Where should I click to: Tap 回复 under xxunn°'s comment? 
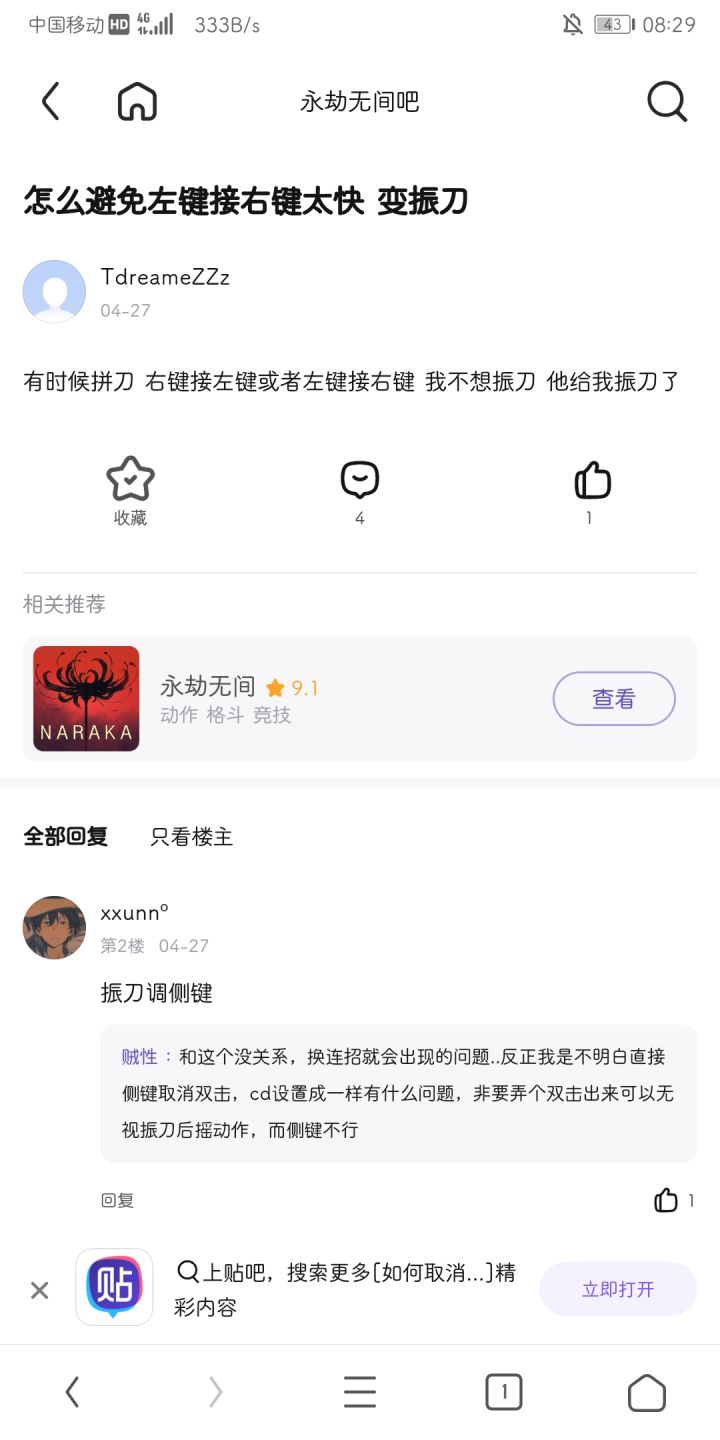[x=117, y=1200]
